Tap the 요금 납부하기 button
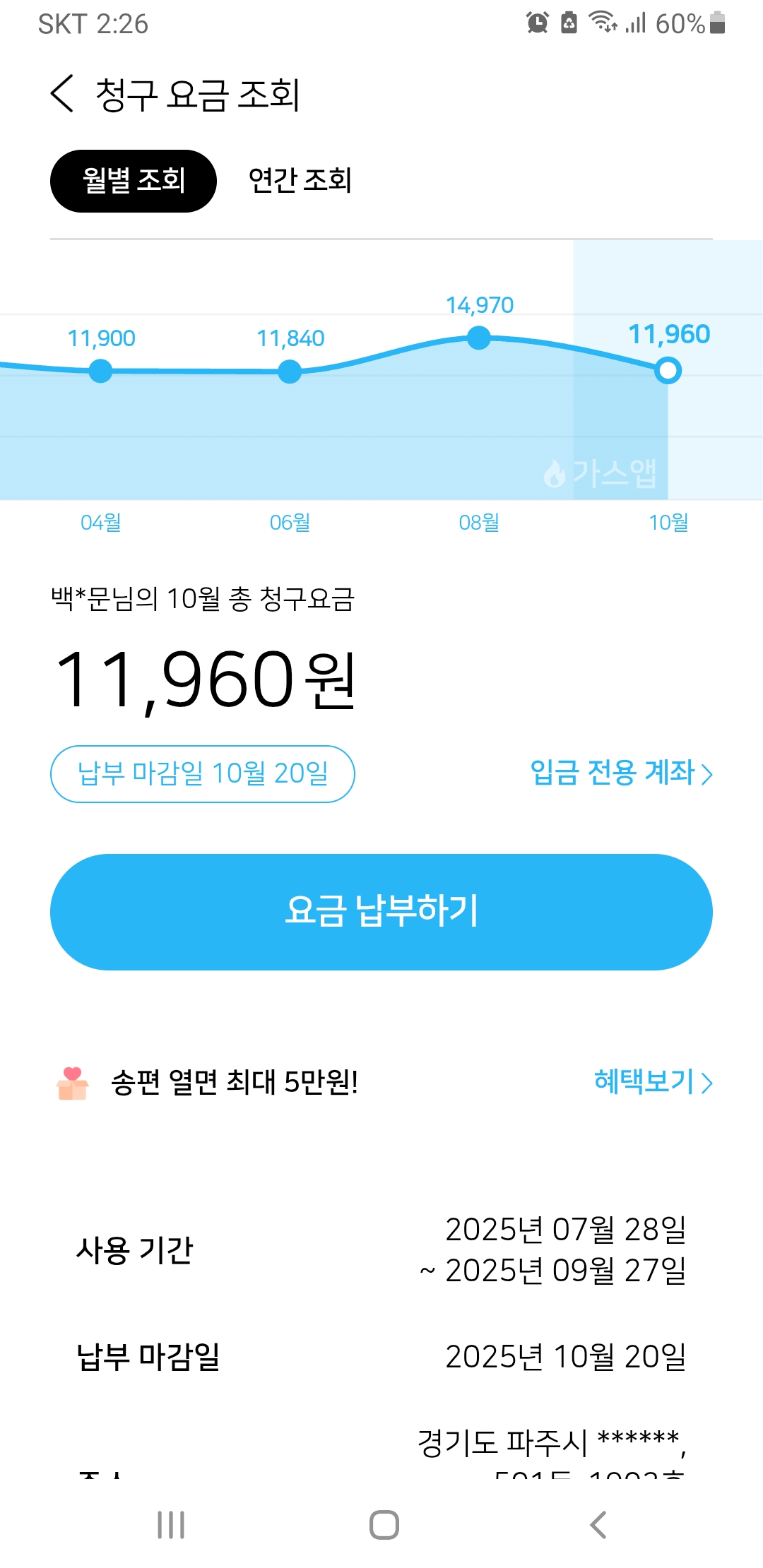The image size is (763, 1568). [381, 912]
